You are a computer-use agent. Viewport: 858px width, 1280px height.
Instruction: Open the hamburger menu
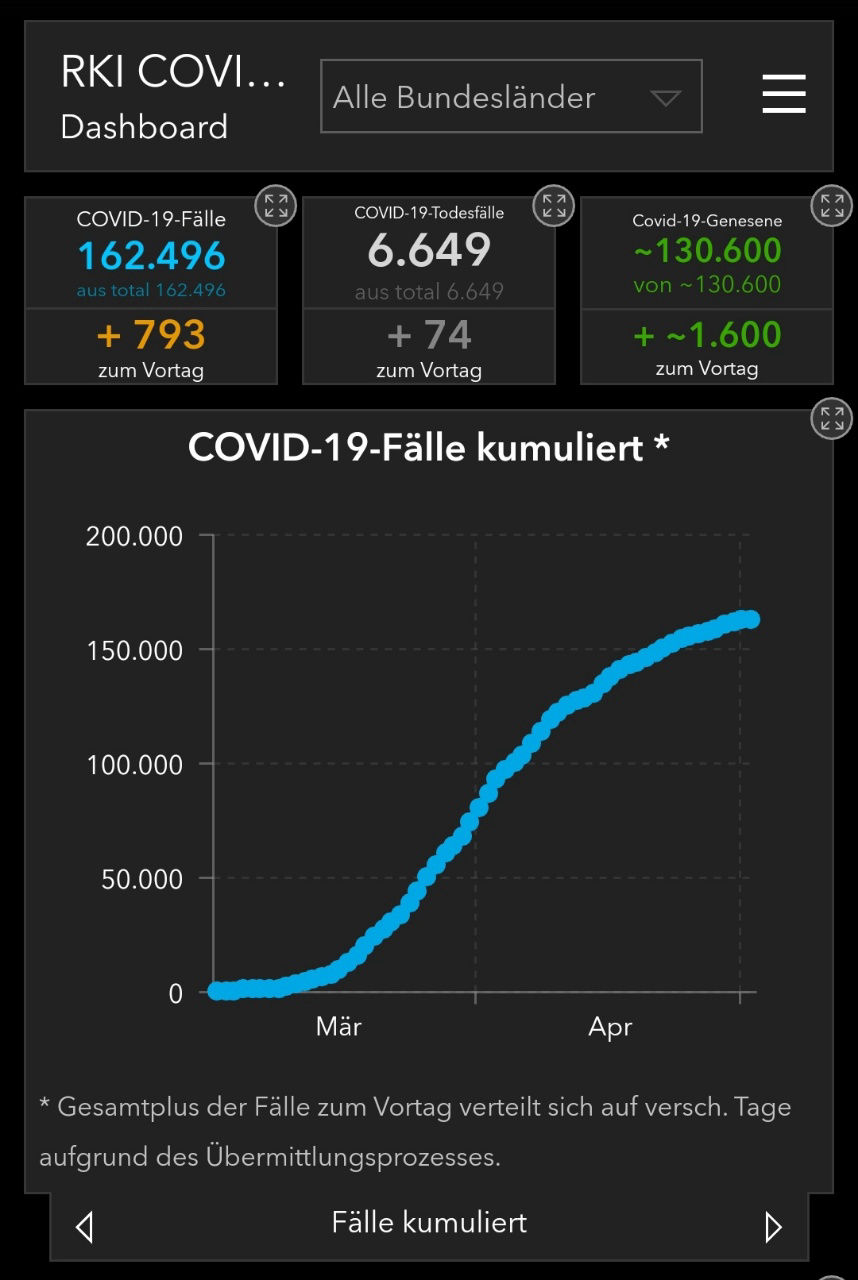[783, 94]
